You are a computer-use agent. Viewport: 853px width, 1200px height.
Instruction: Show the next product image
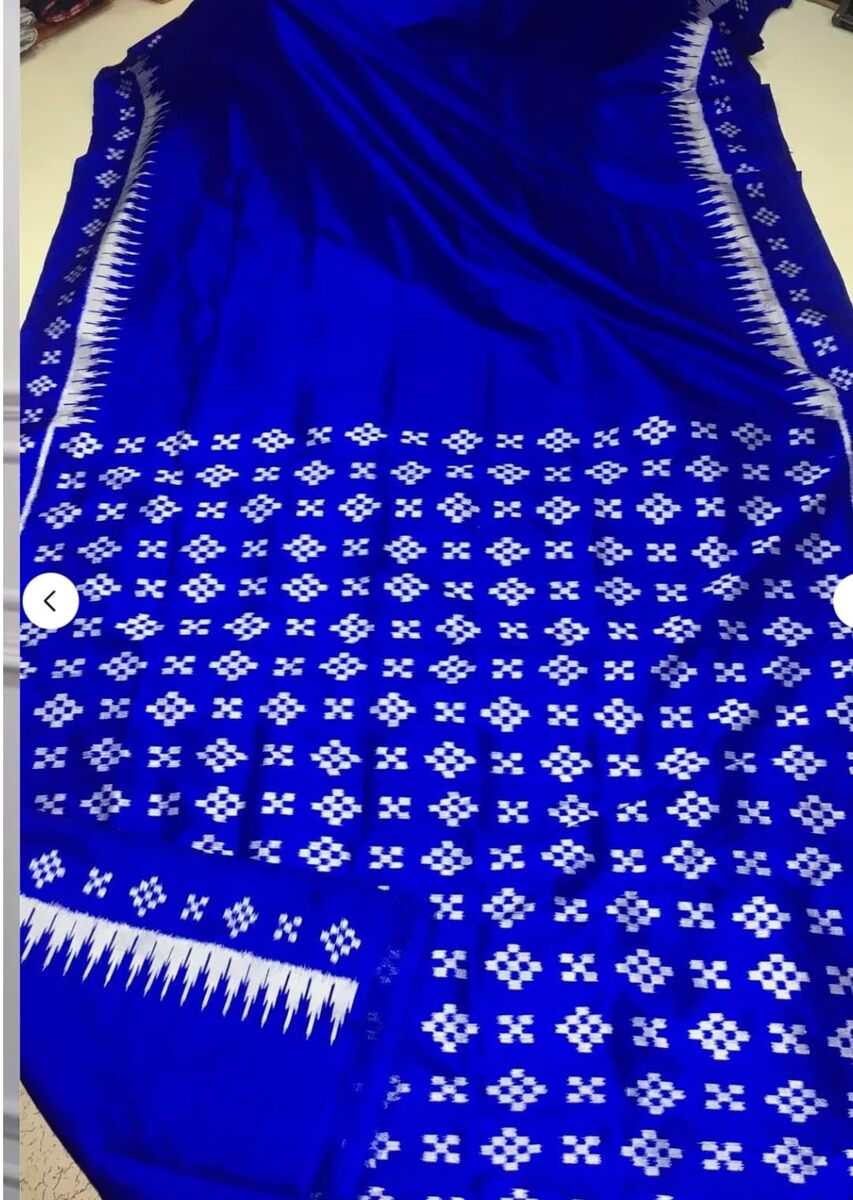844,601
